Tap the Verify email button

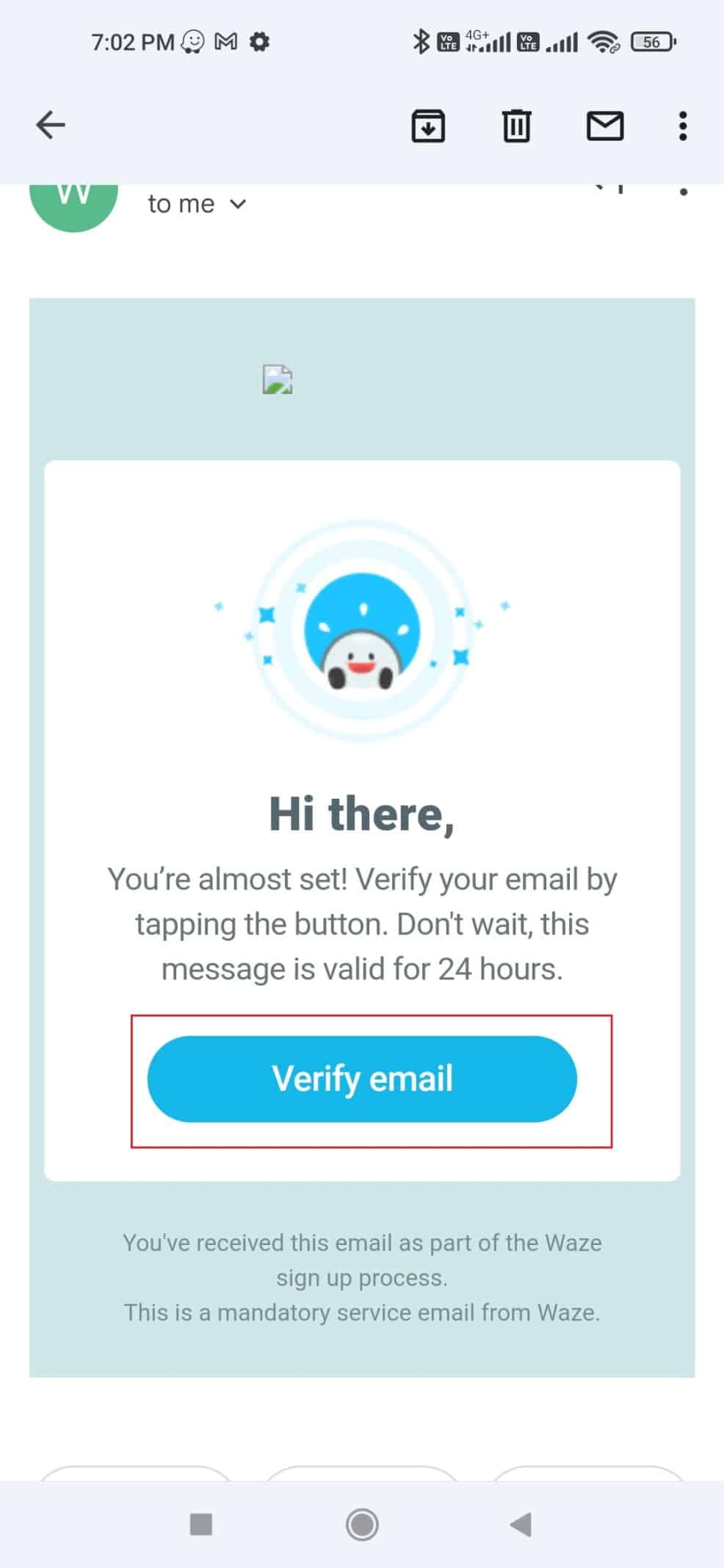pos(362,1078)
